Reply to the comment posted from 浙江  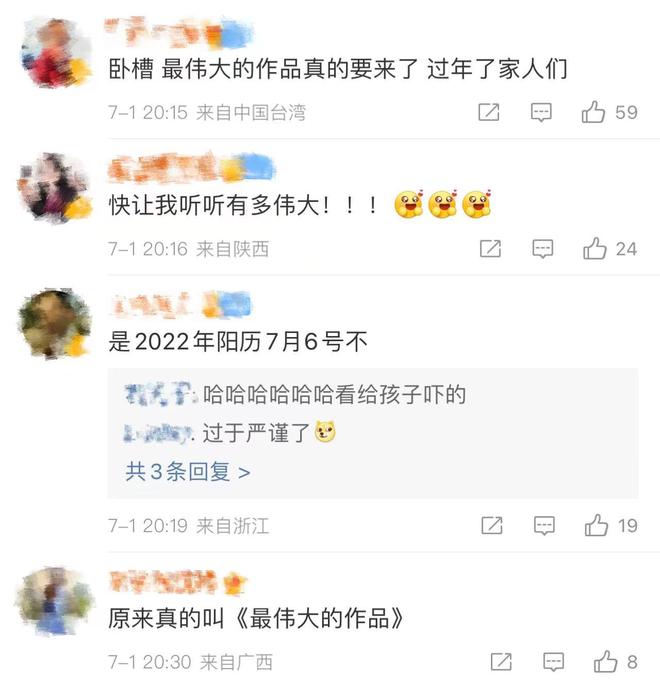[544, 525]
